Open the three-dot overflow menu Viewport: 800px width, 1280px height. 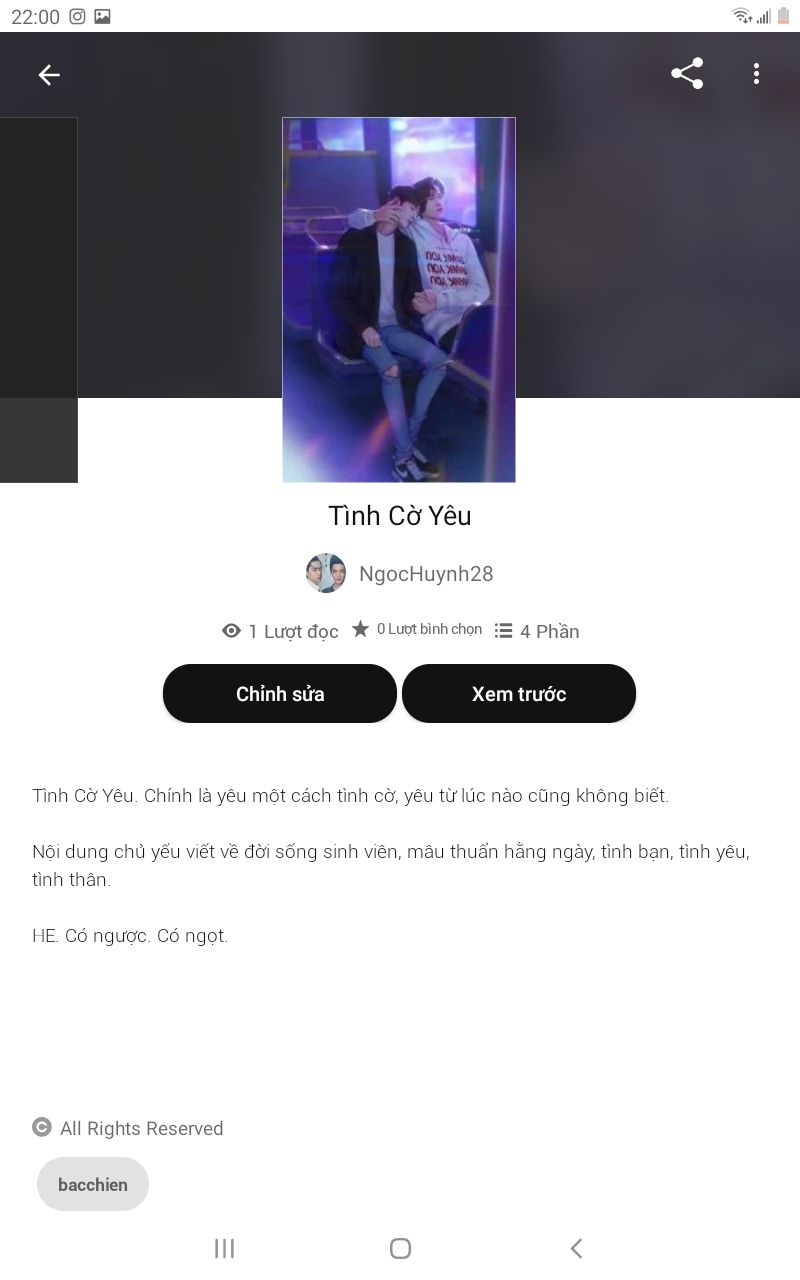(x=756, y=73)
